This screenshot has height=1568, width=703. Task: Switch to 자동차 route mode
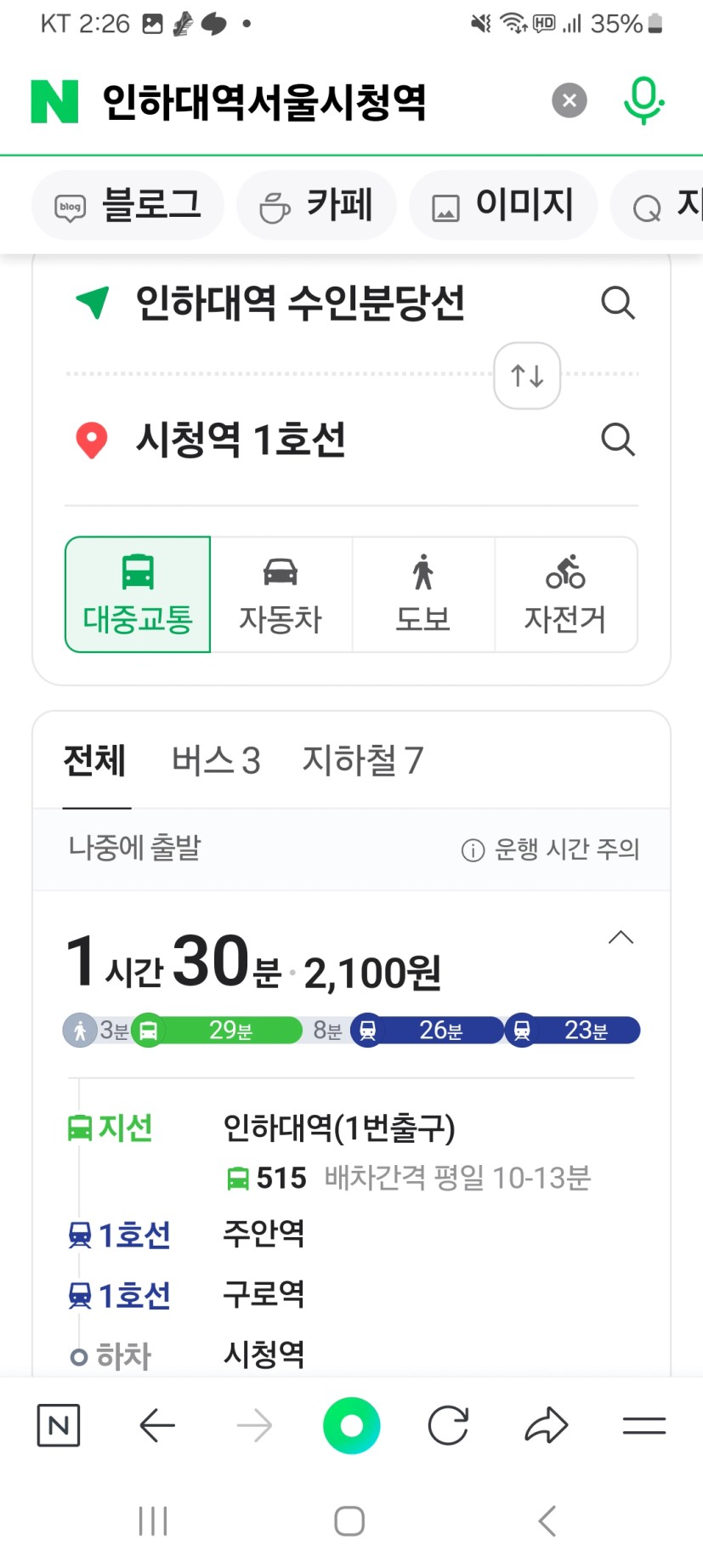tap(281, 594)
